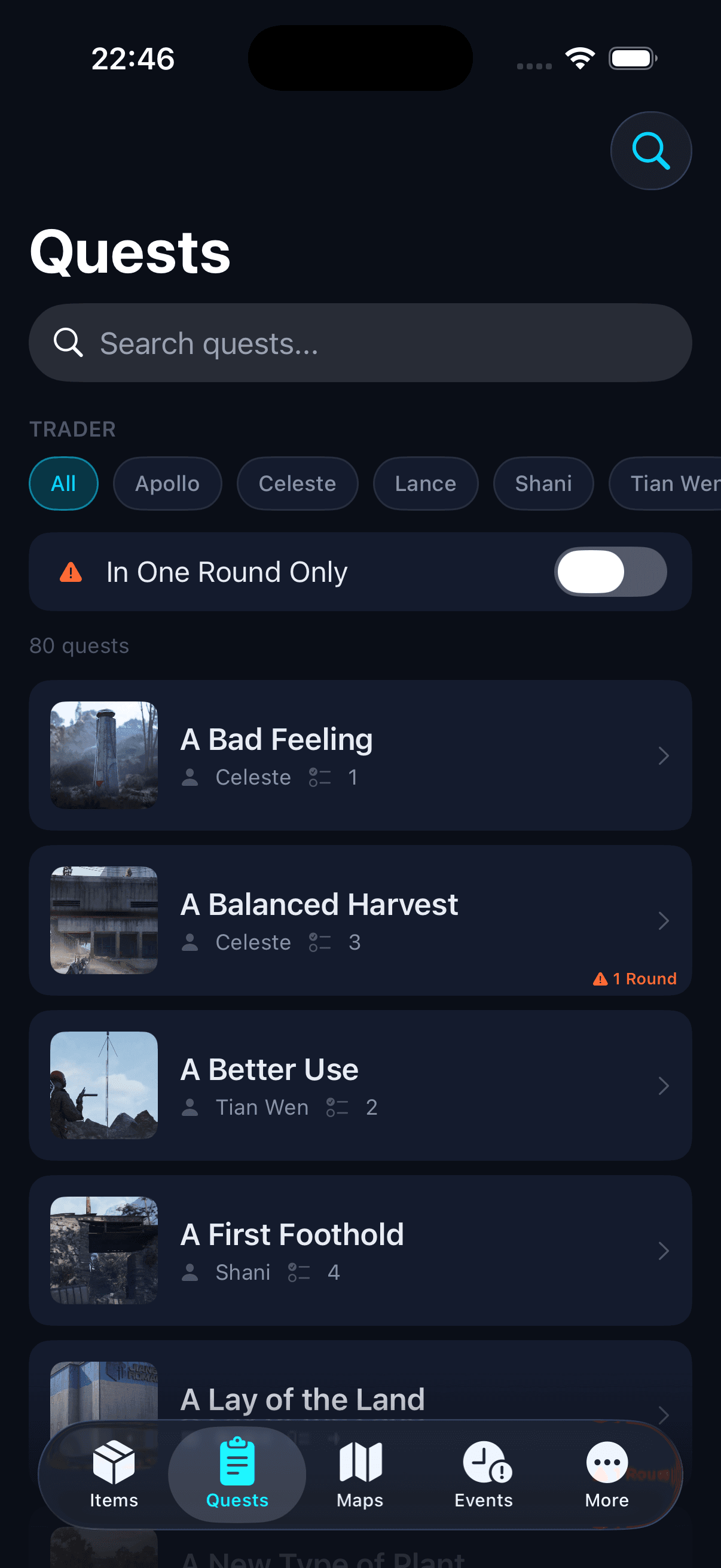Image resolution: width=721 pixels, height=1568 pixels.
Task: Click the orange warning triangle beside In One Round Only
Action: coord(71,571)
